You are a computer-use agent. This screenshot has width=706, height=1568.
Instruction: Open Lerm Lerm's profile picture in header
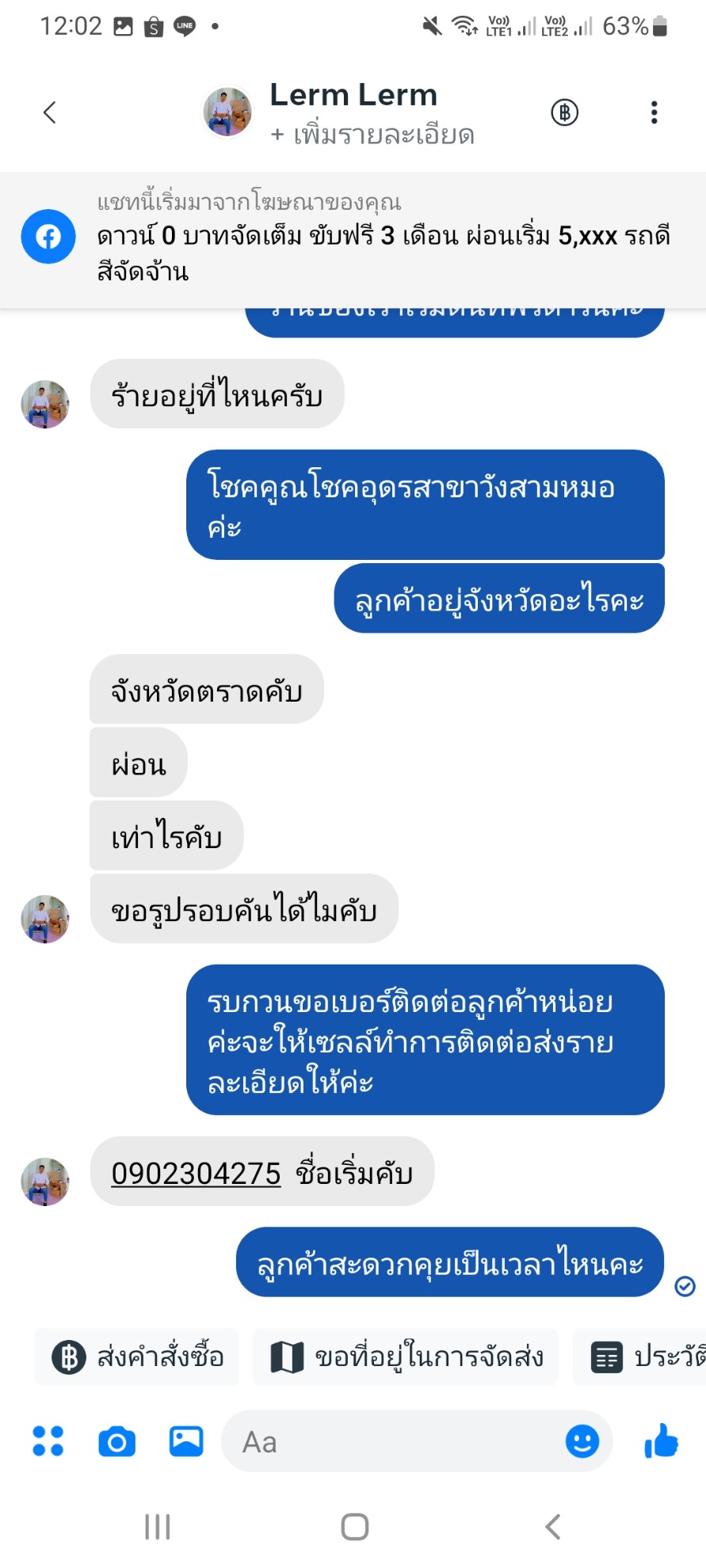pyautogui.click(x=227, y=112)
